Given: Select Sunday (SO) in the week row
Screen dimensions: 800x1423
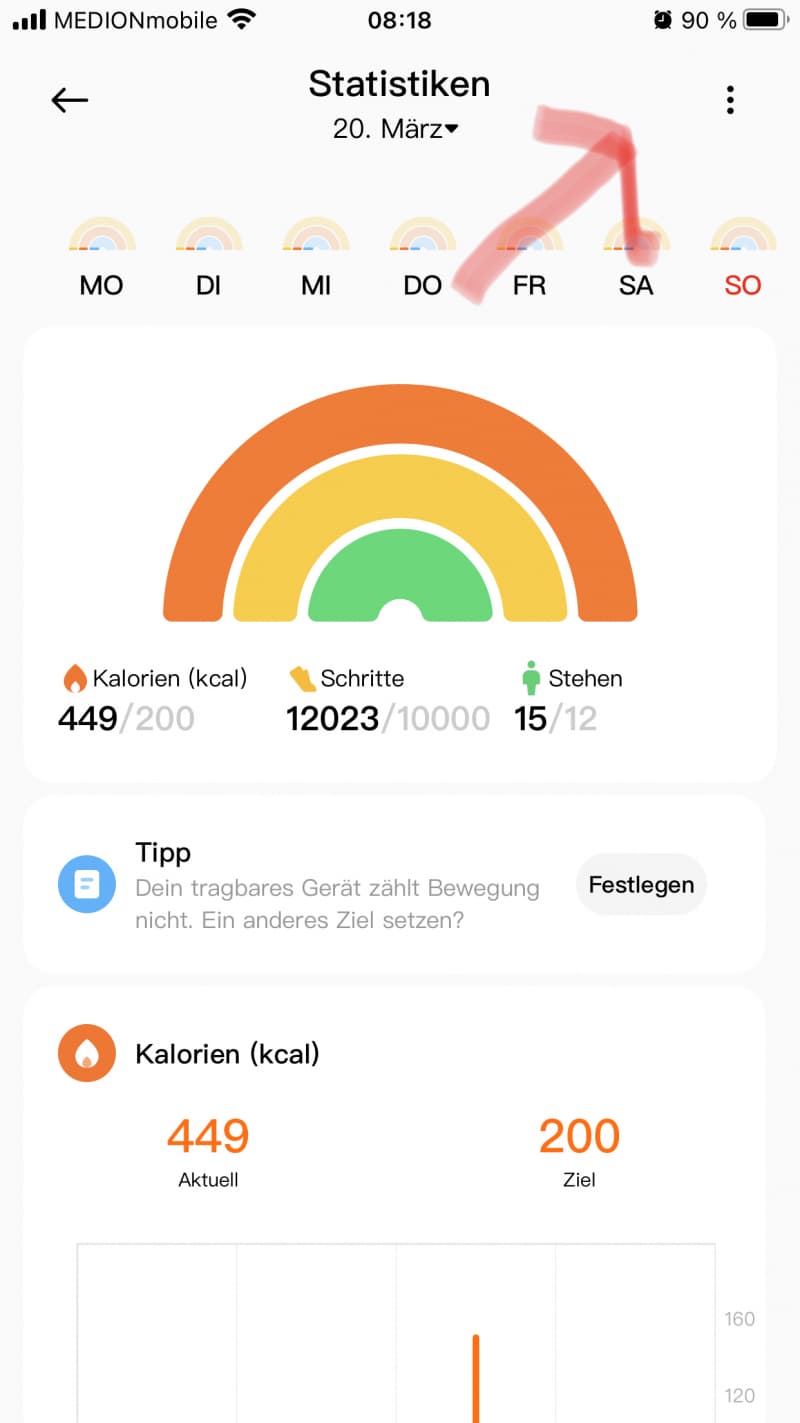Looking at the screenshot, I should tap(743, 258).
